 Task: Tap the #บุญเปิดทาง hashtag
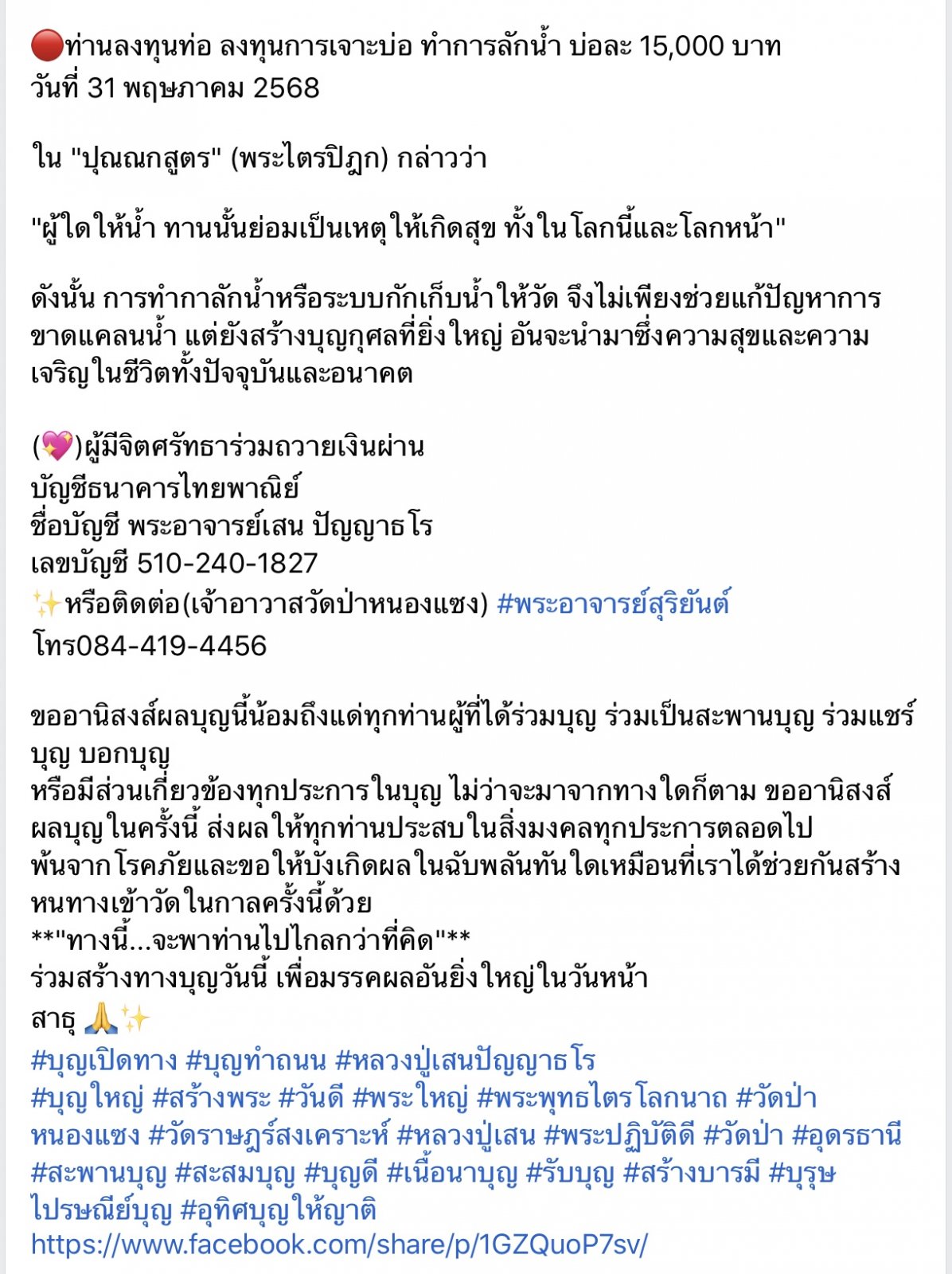[103, 1061]
